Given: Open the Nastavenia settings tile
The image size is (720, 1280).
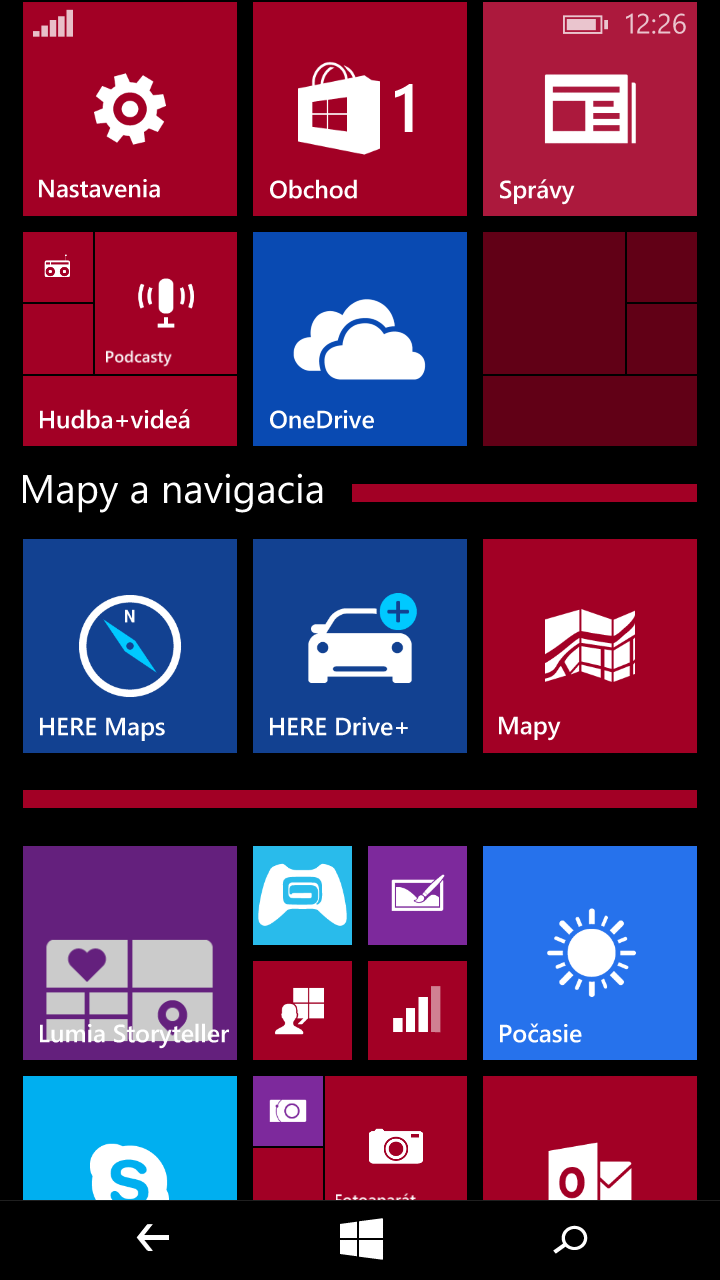Looking at the screenshot, I should [130, 108].
